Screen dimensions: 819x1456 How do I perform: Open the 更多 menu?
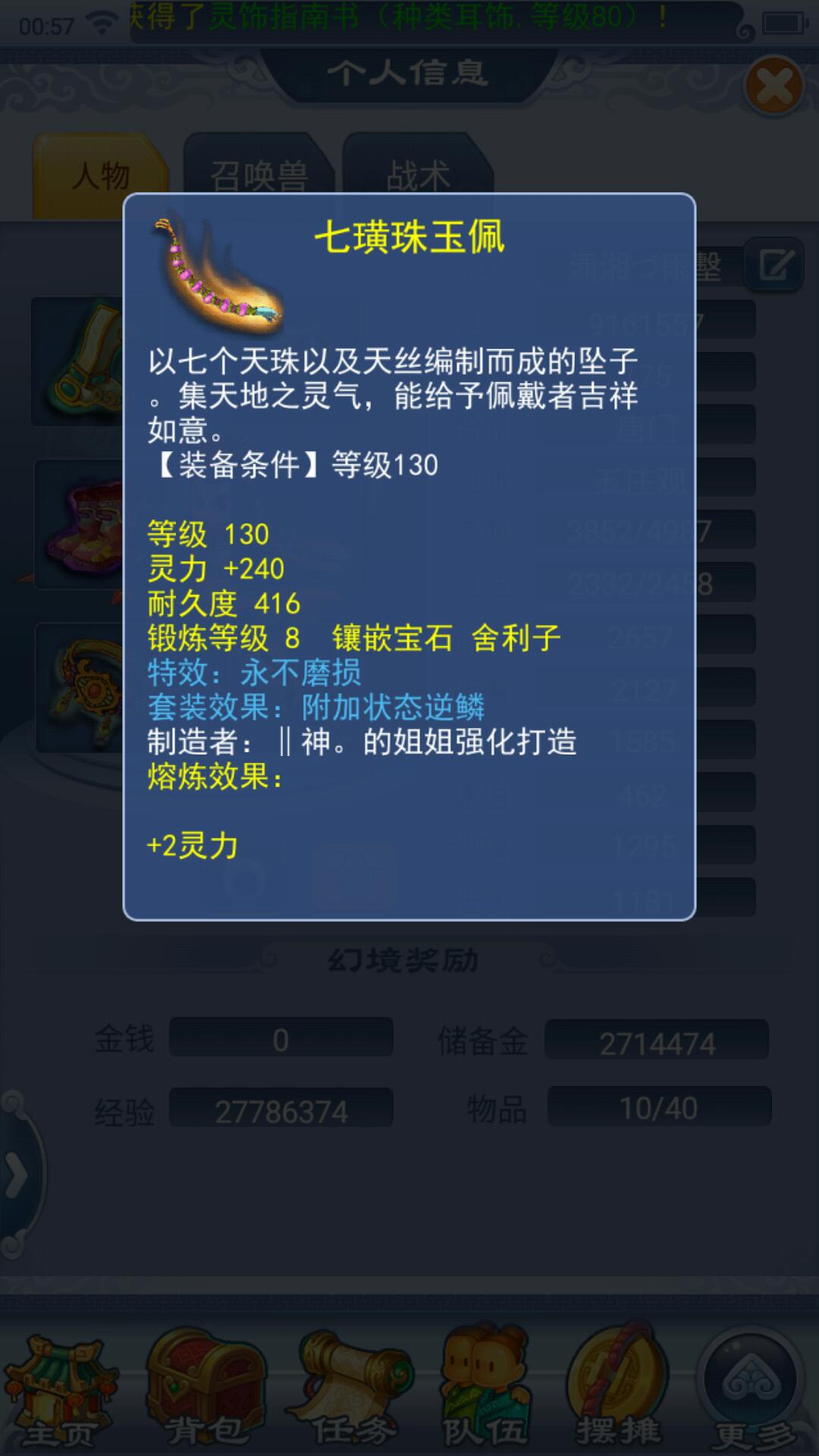[752, 1391]
